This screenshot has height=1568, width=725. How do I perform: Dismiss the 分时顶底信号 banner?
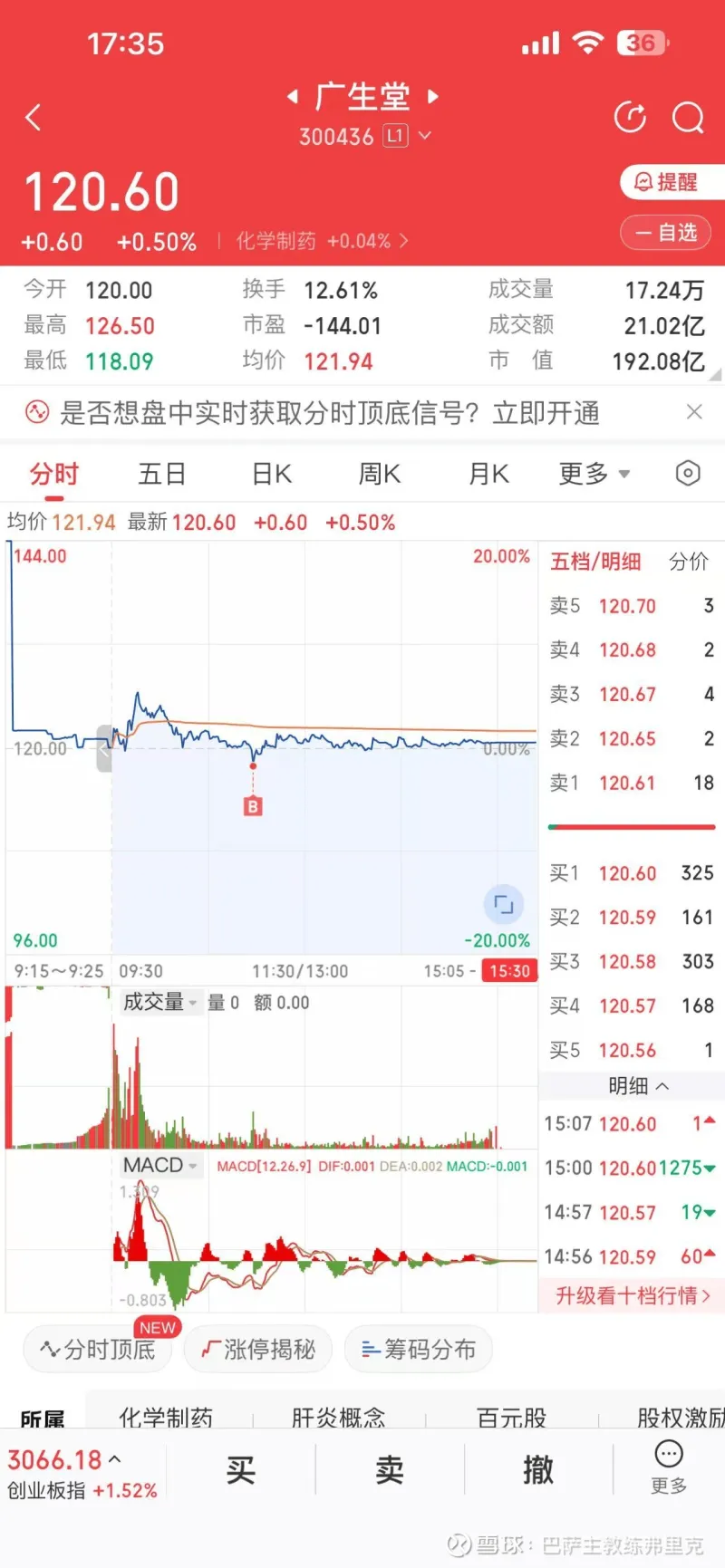click(694, 412)
